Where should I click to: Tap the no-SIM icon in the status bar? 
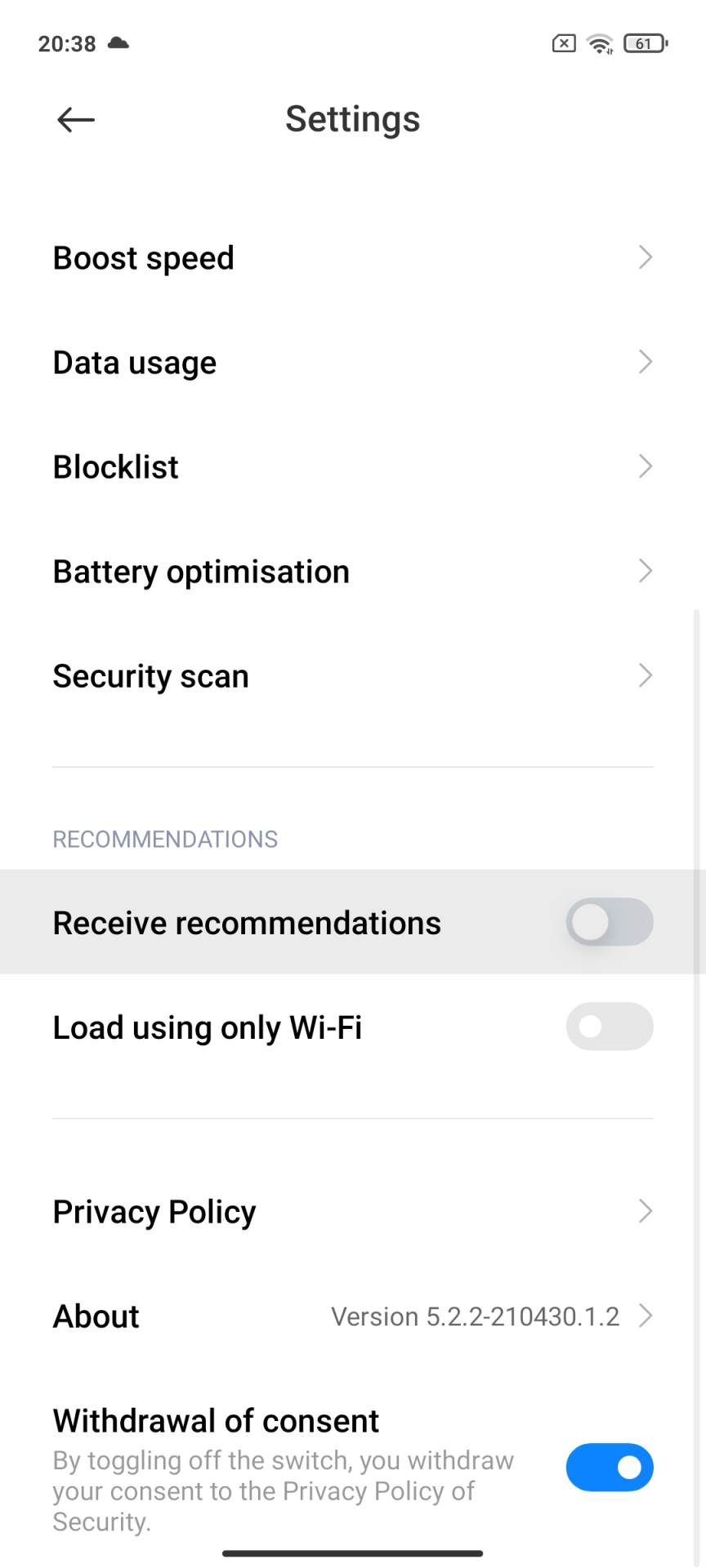[562, 44]
